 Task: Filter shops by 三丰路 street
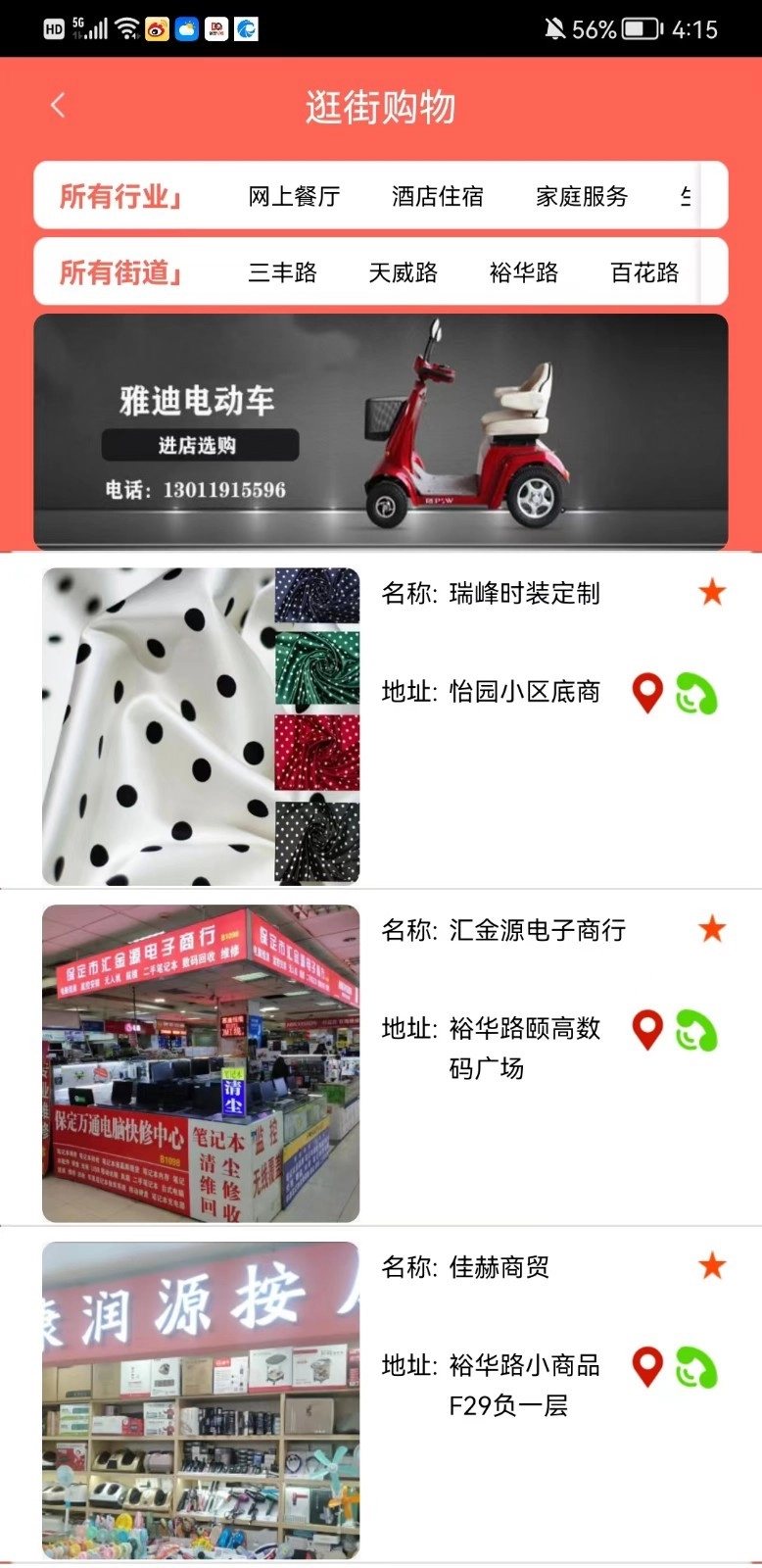click(282, 272)
